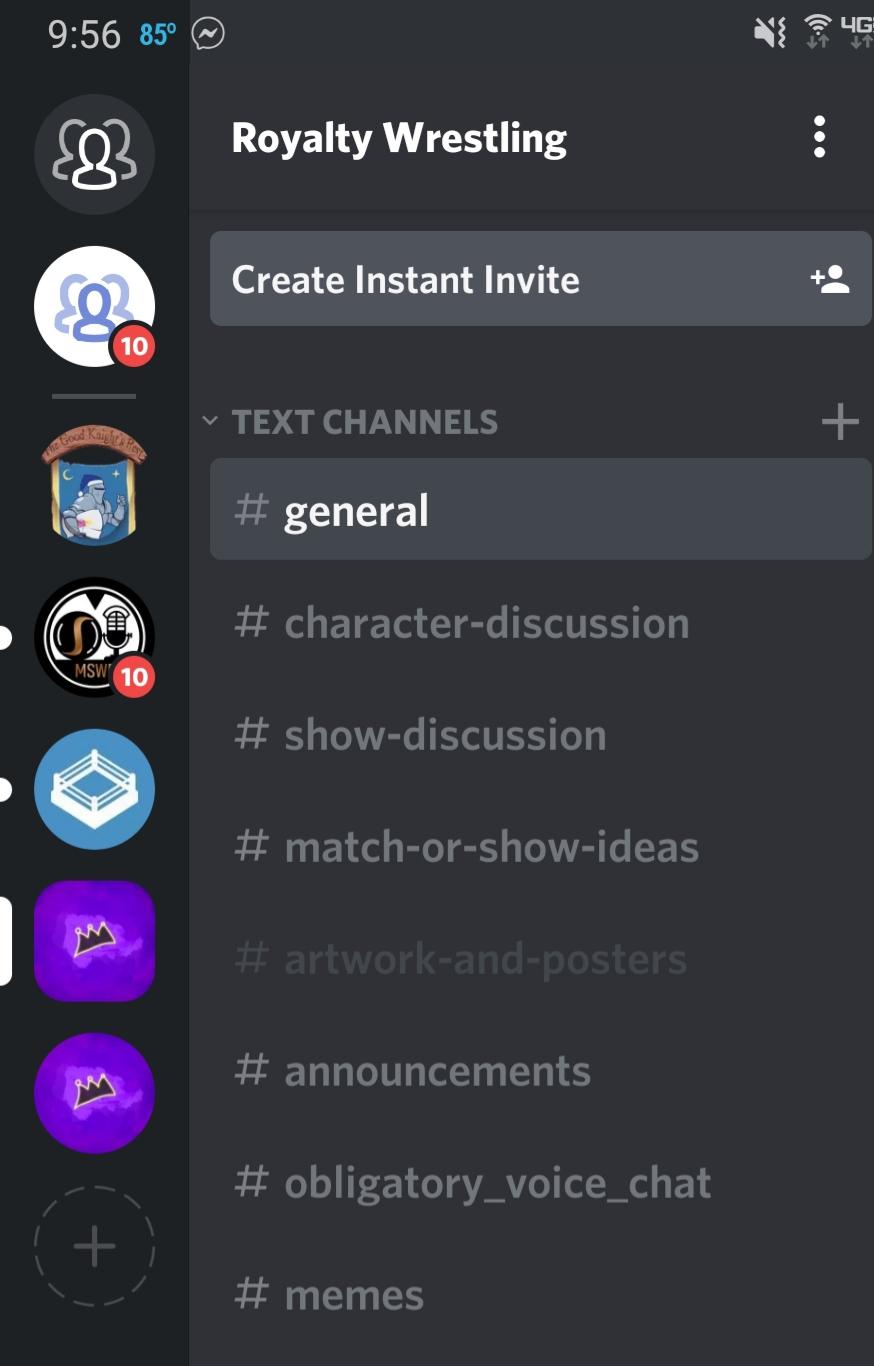Viewport: 874px width, 1366px height.
Task: Add a server with the plus button
Action: click(94, 1246)
